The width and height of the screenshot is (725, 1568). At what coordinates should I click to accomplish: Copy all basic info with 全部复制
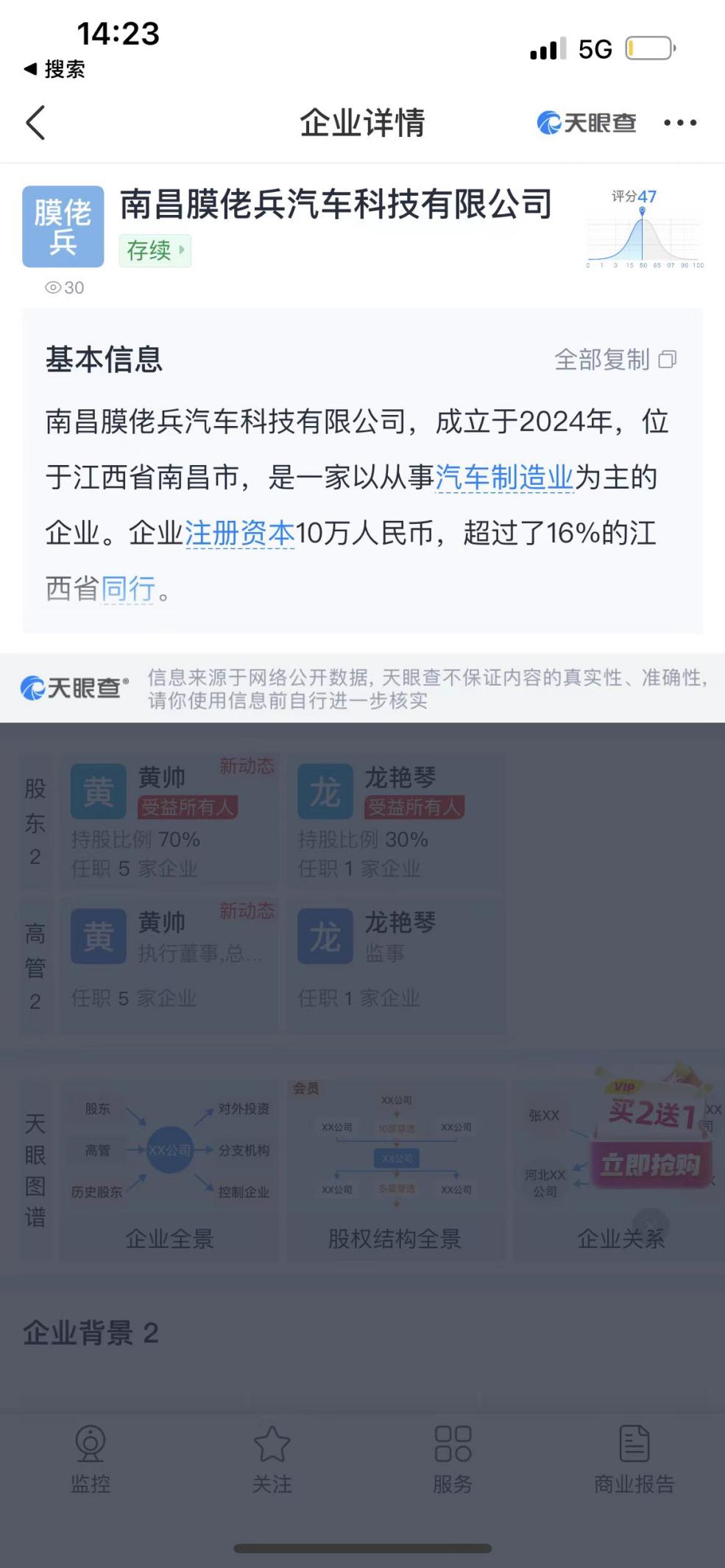point(615,360)
